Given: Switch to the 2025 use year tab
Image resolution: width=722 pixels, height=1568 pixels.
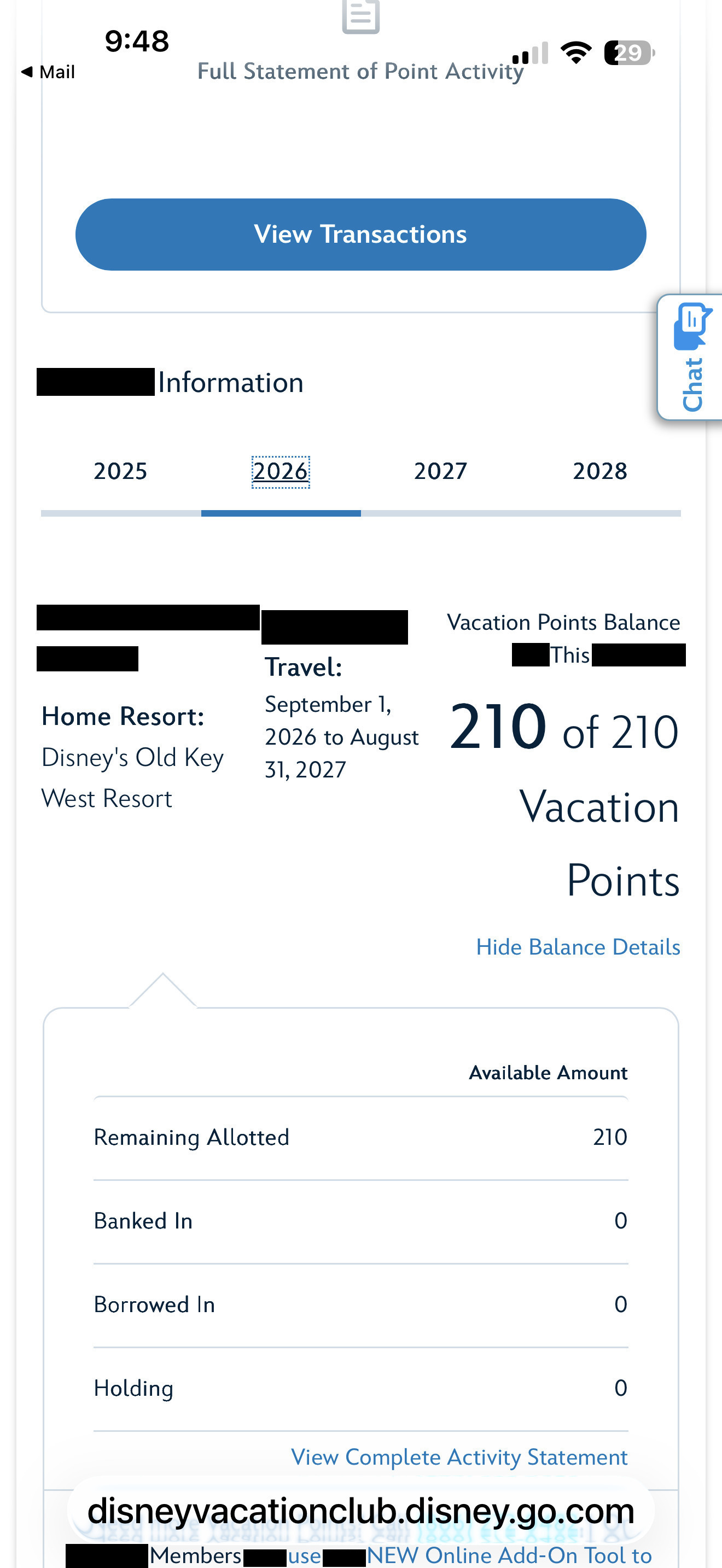Looking at the screenshot, I should pyautogui.click(x=120, y=471).
